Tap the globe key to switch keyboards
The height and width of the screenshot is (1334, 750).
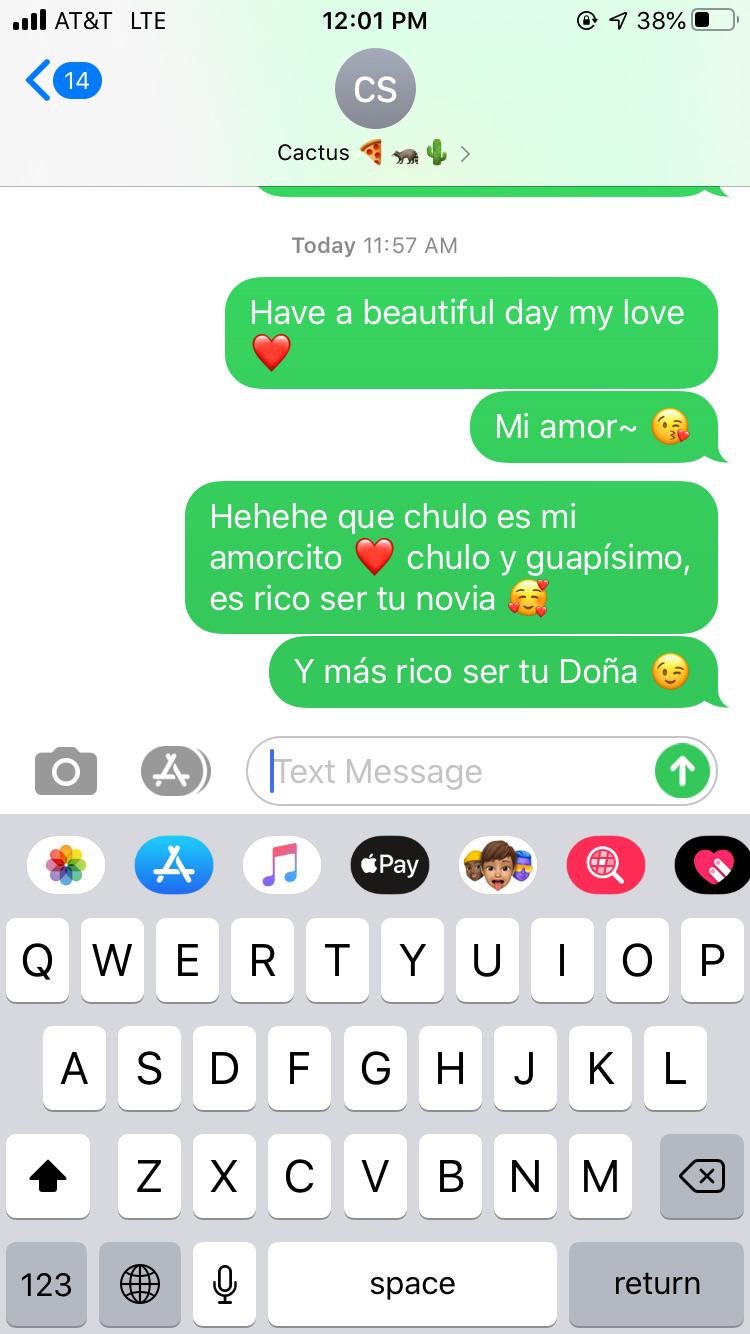click(x=140, y=1284)
